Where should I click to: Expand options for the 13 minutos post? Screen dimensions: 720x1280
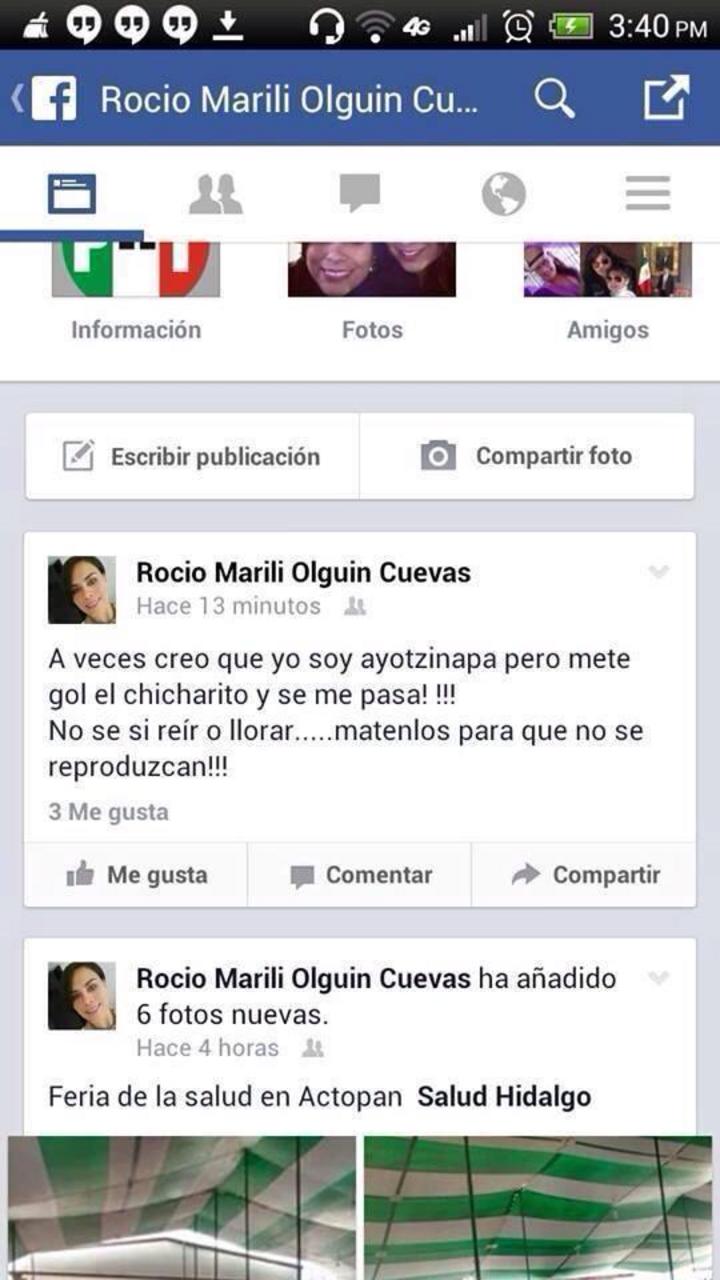[658, 572]
